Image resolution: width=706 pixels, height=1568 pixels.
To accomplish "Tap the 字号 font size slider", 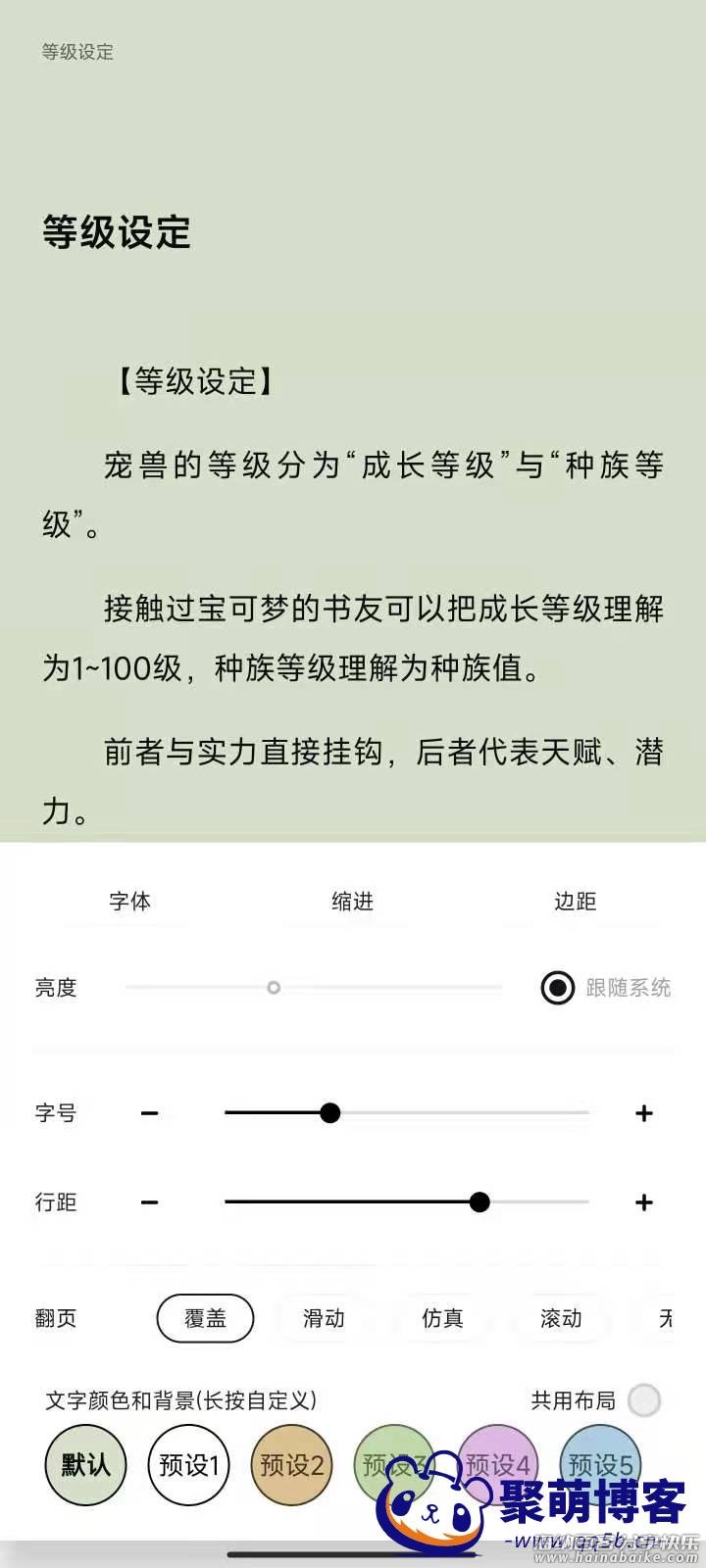I will (x=406, y=1113).
